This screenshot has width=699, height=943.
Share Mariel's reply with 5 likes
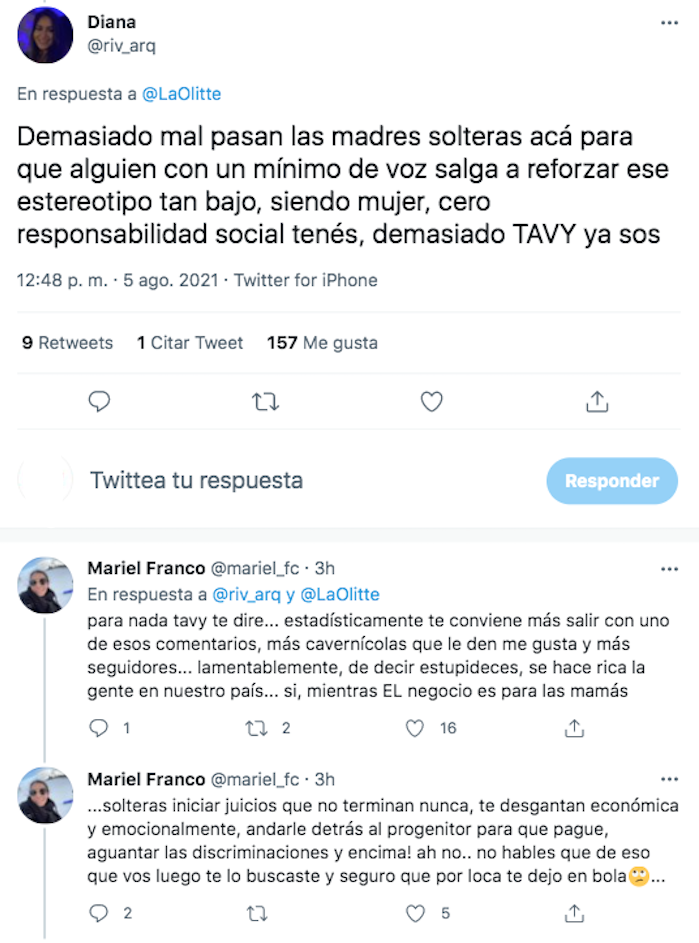coord(575,914)
